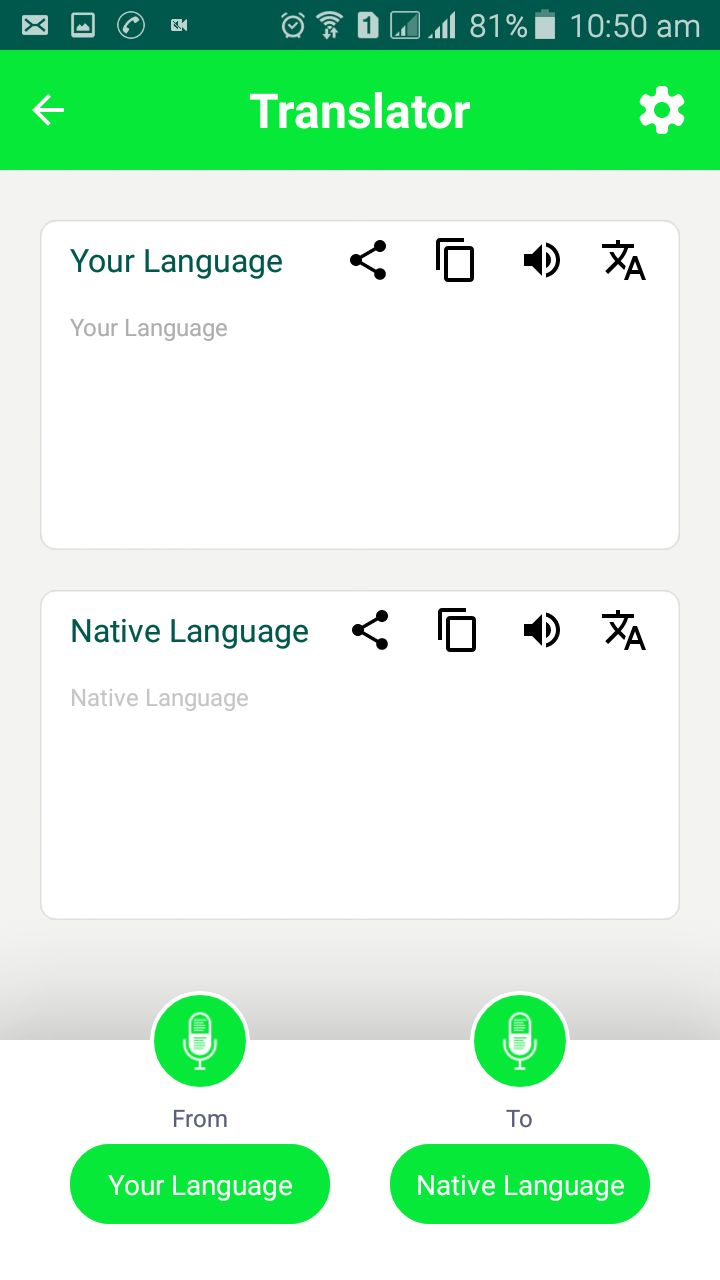The image size is (720, 1280).
Task: Share the Your Language text
Action: pyautogui.click(x=368, y=261)
